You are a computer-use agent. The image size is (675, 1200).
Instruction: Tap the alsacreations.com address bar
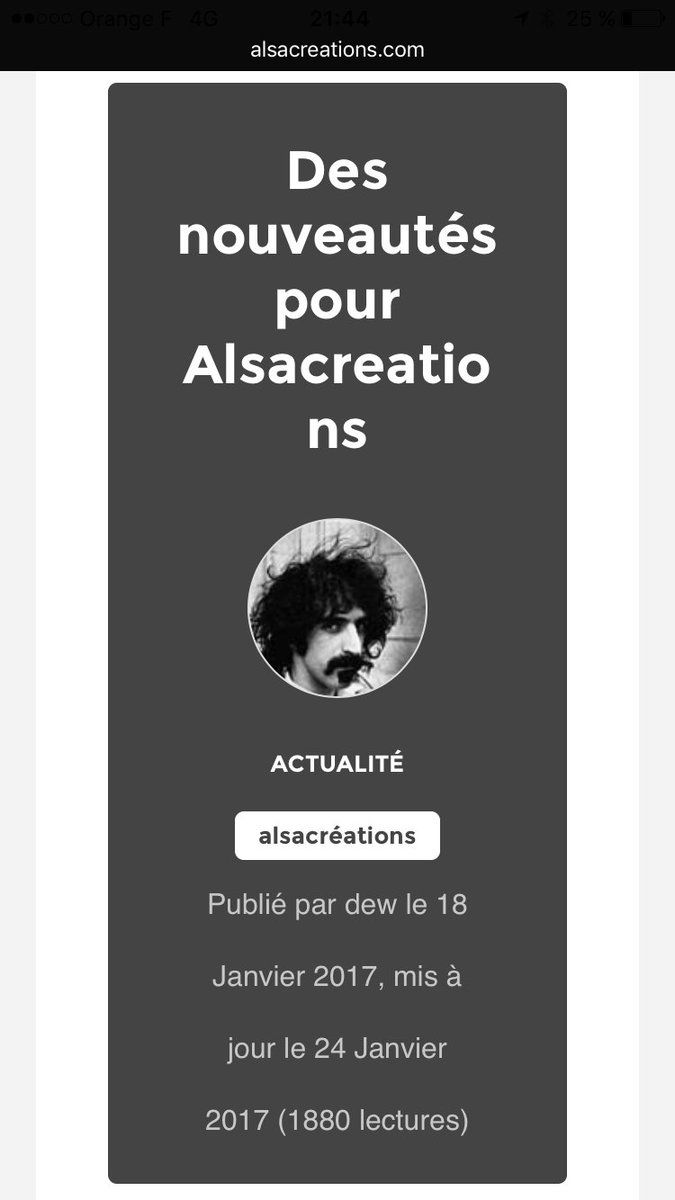coord(337,50)
